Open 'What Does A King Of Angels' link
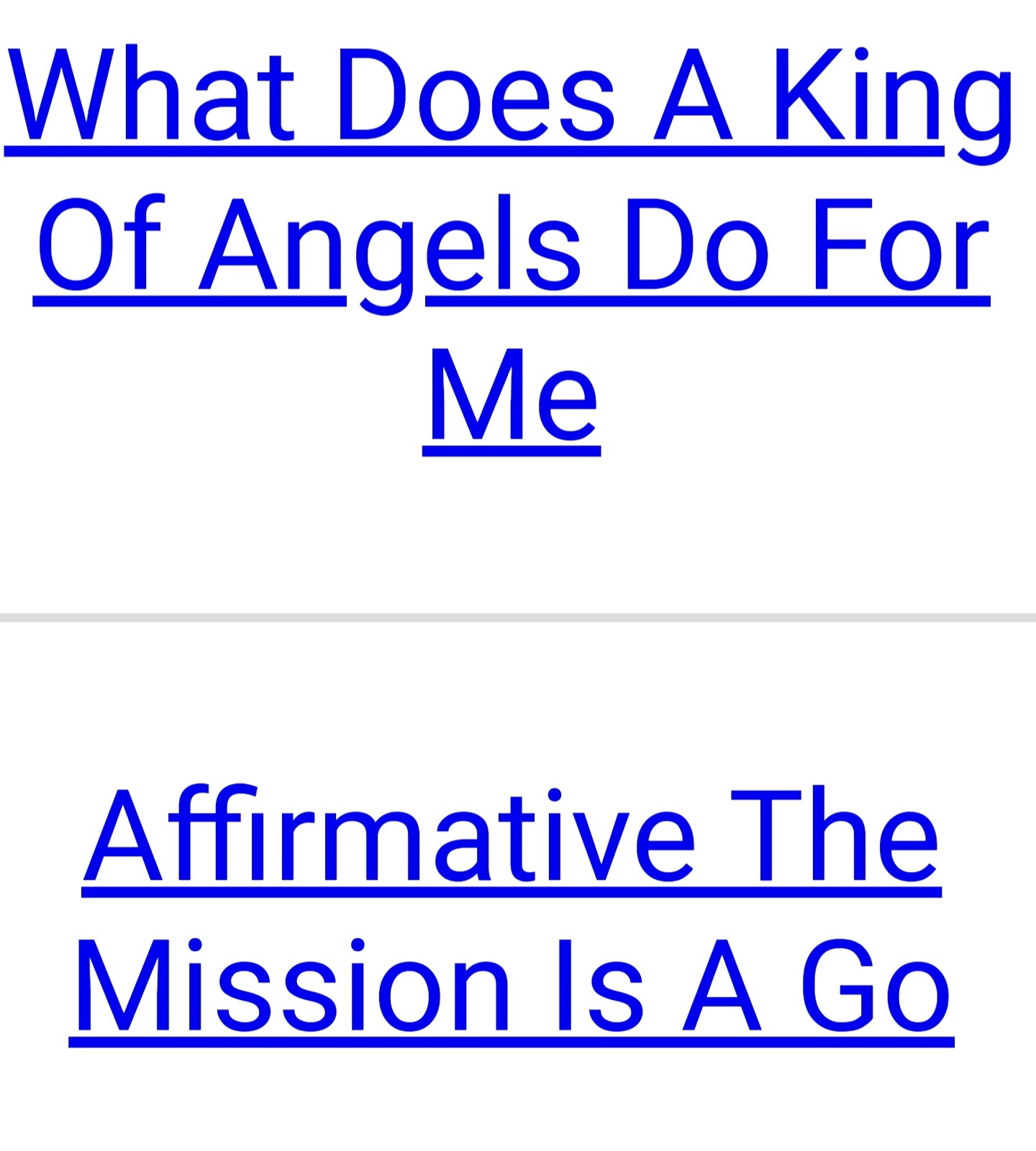1036x1151 pixels. 511,245
